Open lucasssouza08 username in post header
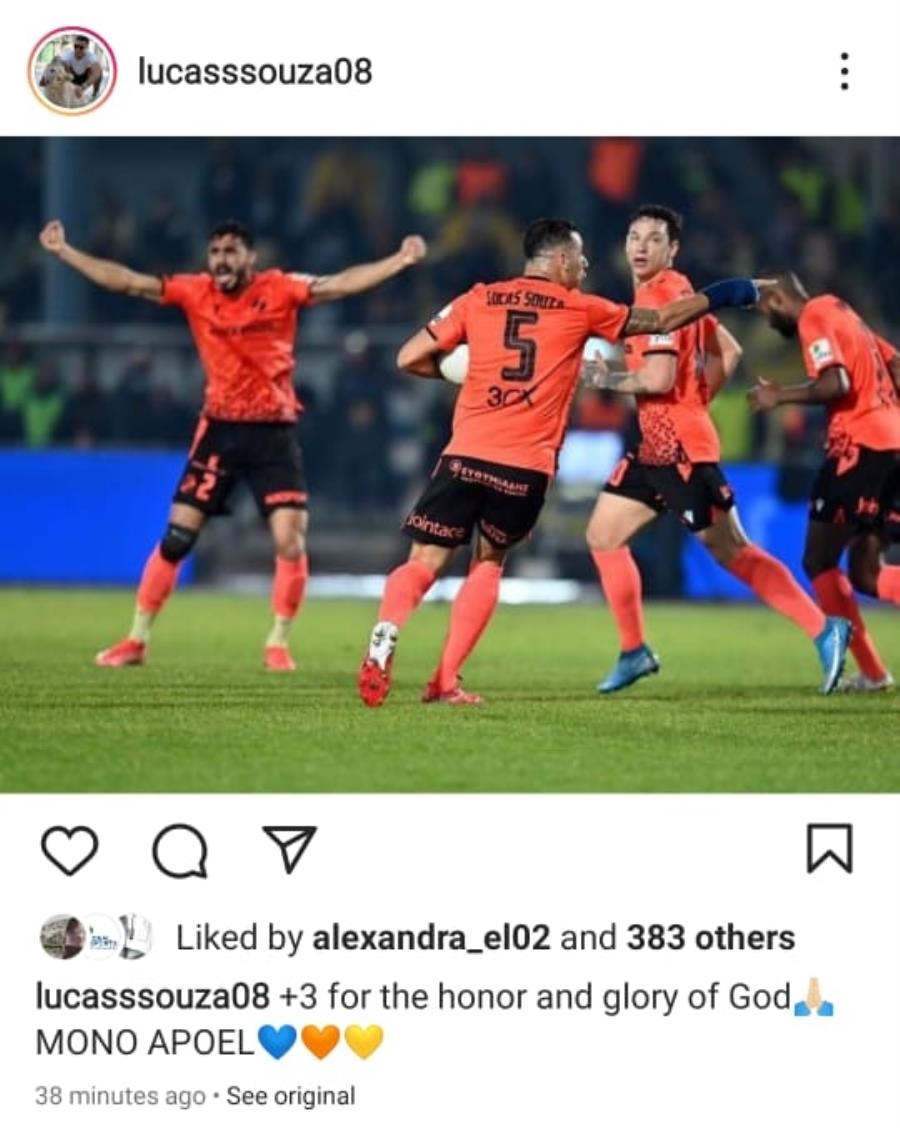Image resolution: width=900 pixels, height=1128 pixels. (x=255, y=72)
